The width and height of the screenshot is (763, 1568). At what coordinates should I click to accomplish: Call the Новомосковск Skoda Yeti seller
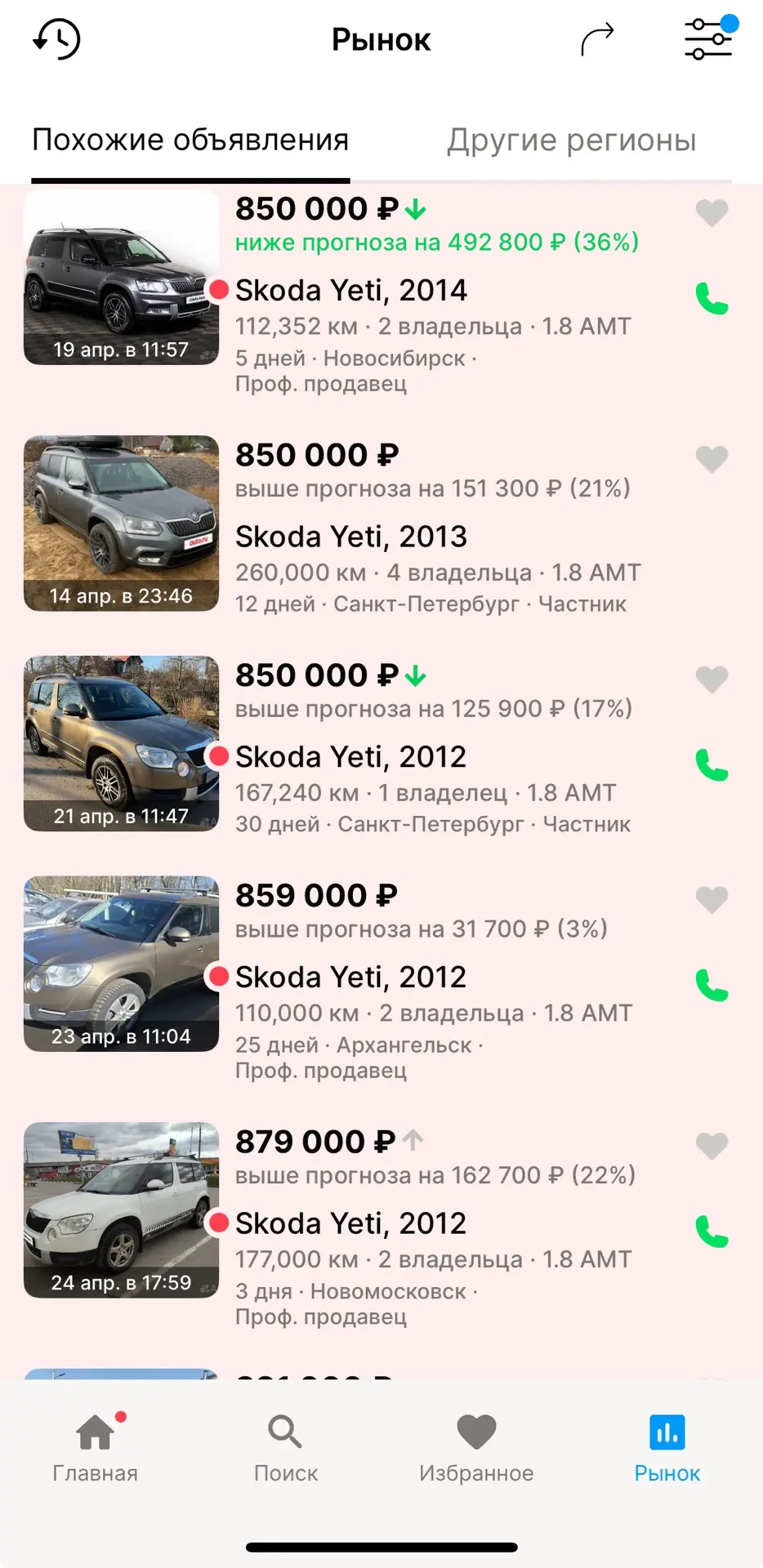tap(712, 1232)
